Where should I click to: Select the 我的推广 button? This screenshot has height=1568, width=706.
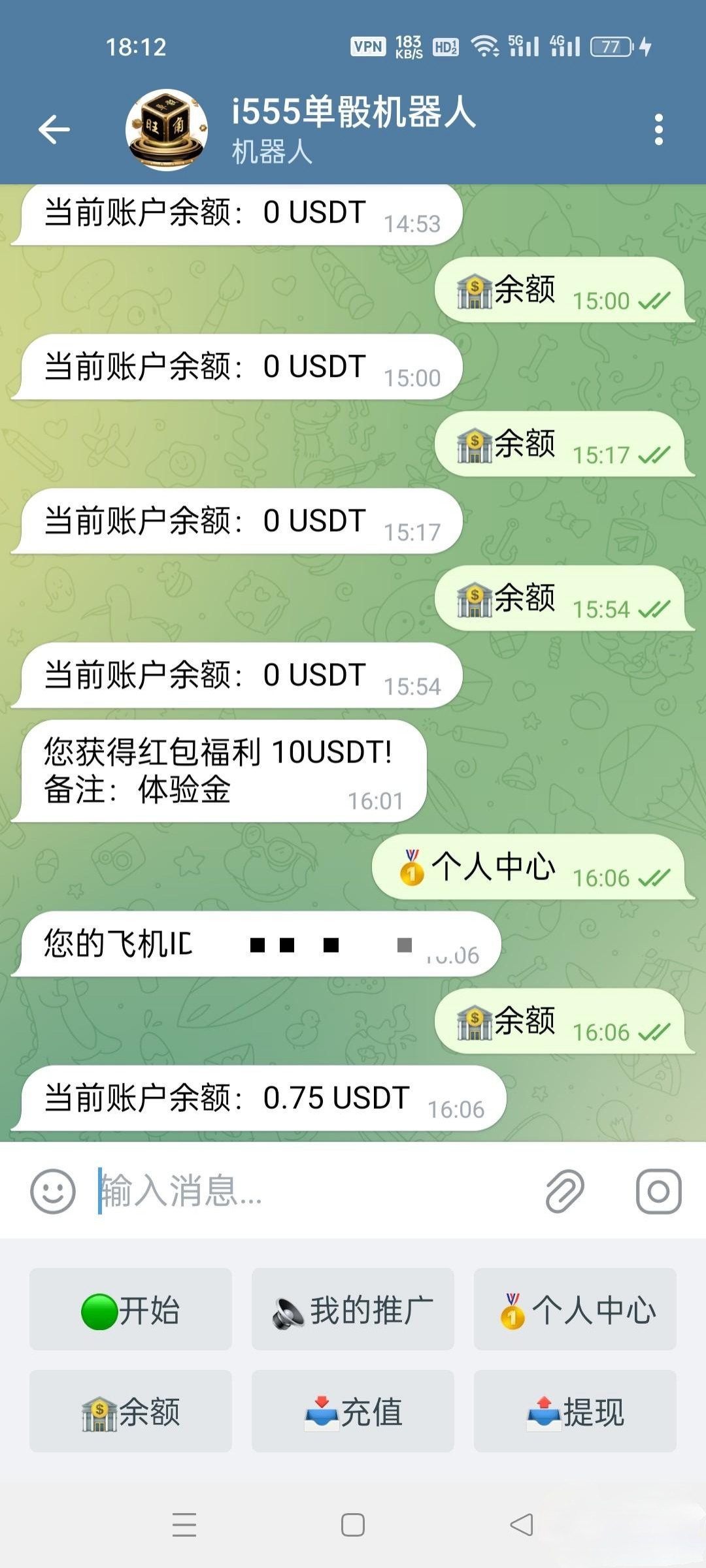coord(353,1310)
